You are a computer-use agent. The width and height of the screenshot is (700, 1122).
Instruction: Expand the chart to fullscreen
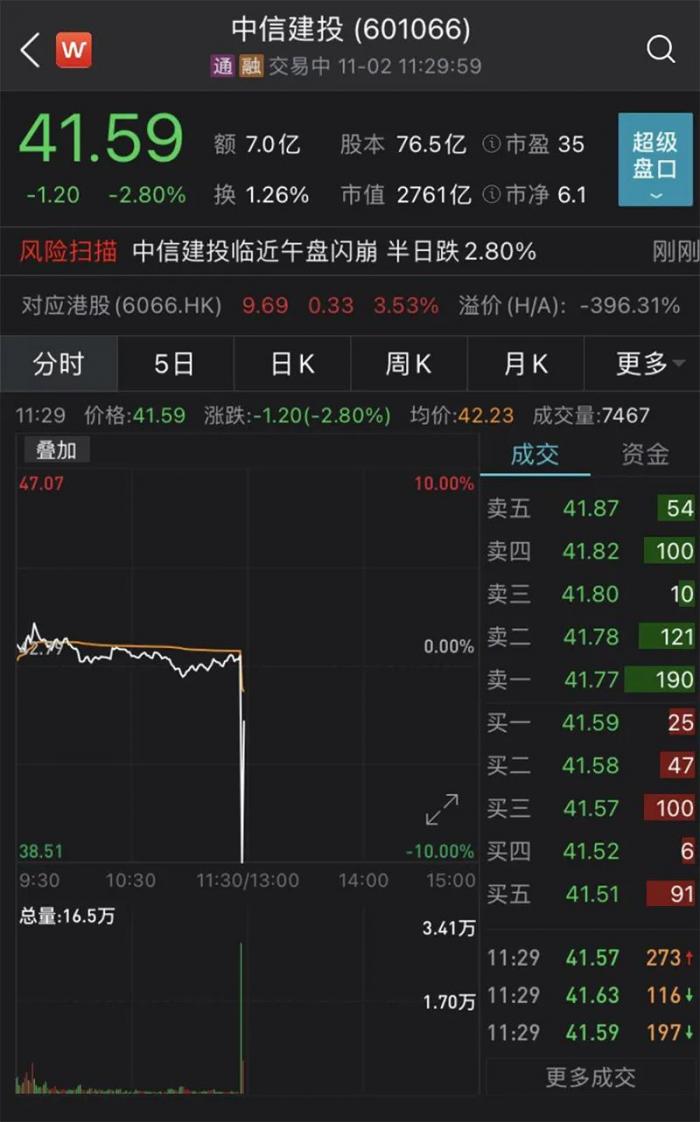pyautogui.click(x=441, y=809)
